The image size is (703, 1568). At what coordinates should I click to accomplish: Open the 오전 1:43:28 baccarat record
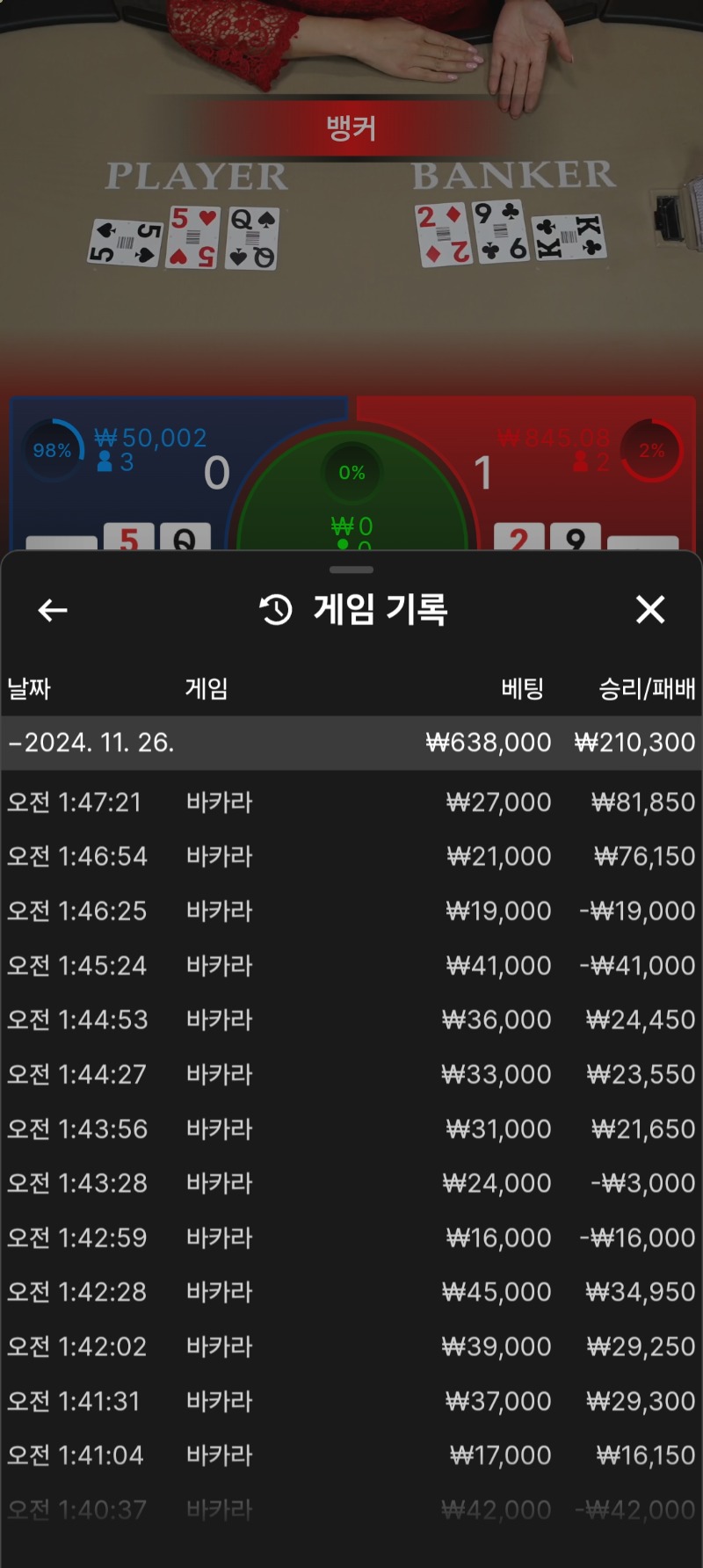351,1183
